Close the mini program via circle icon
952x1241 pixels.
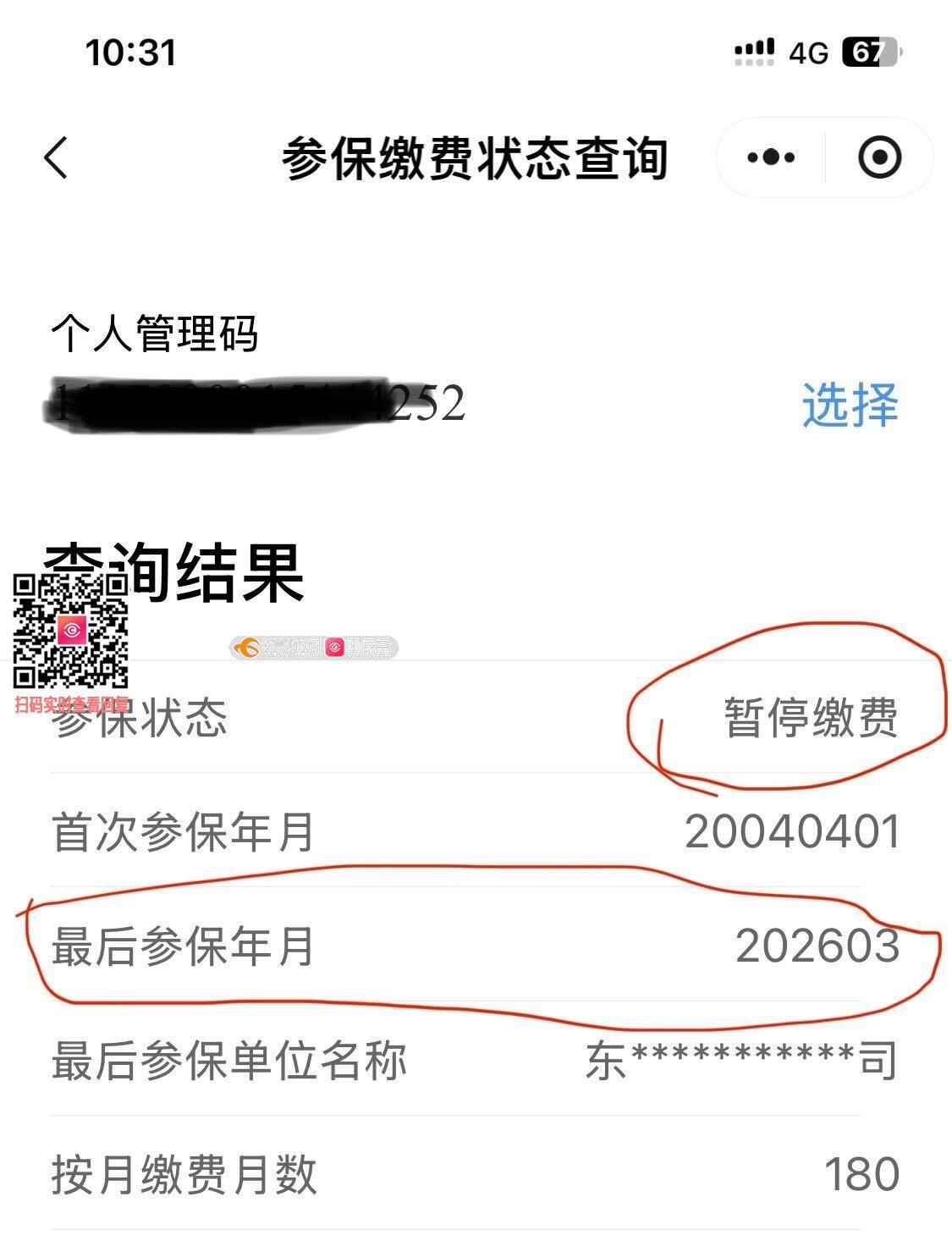point(879,157)
